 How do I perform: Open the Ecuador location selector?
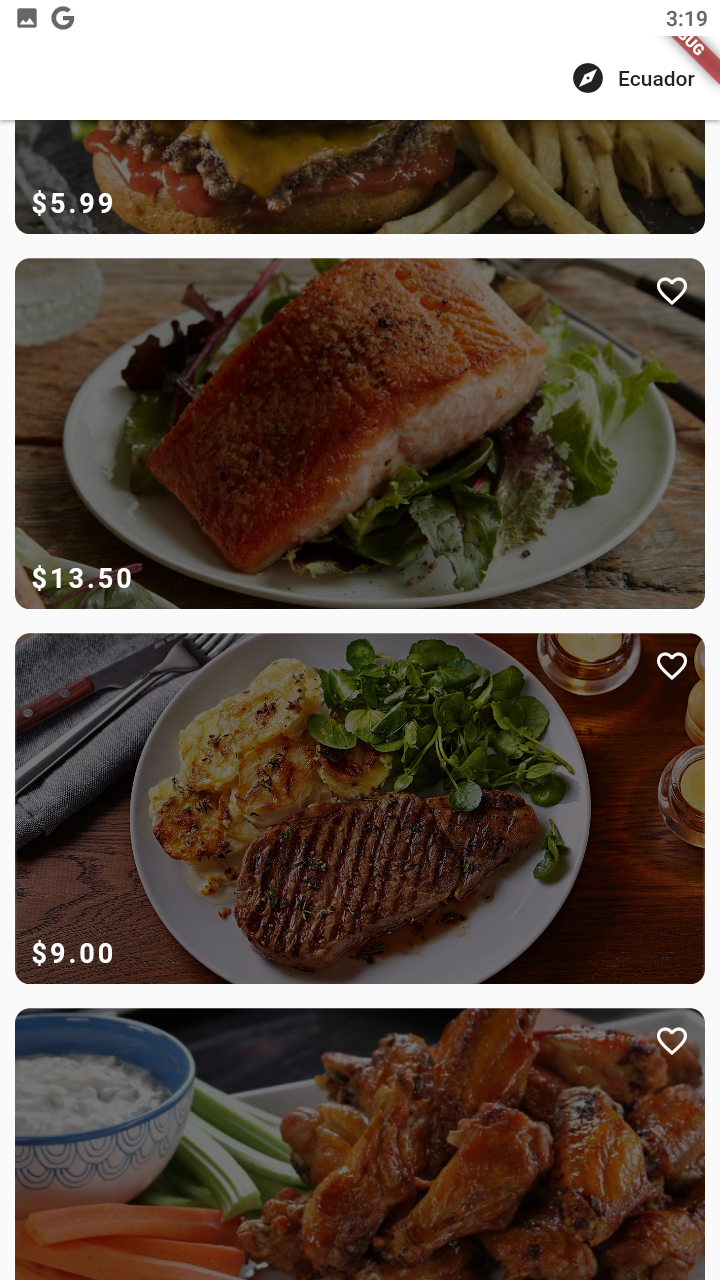click(634, 79)
